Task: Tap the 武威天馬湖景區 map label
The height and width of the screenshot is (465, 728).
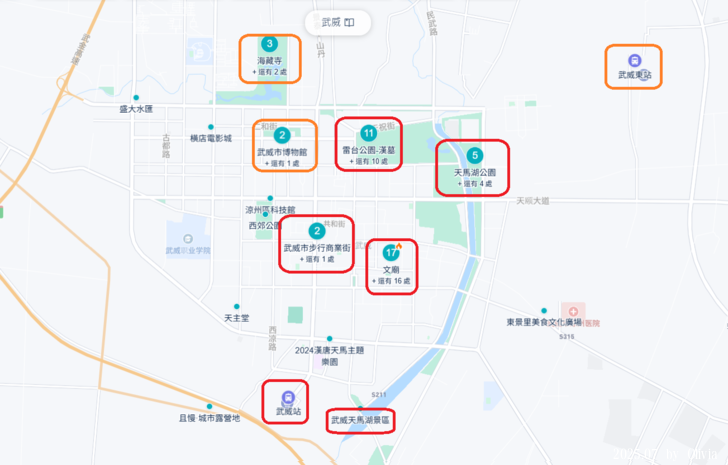Action: tap(360, 420)
